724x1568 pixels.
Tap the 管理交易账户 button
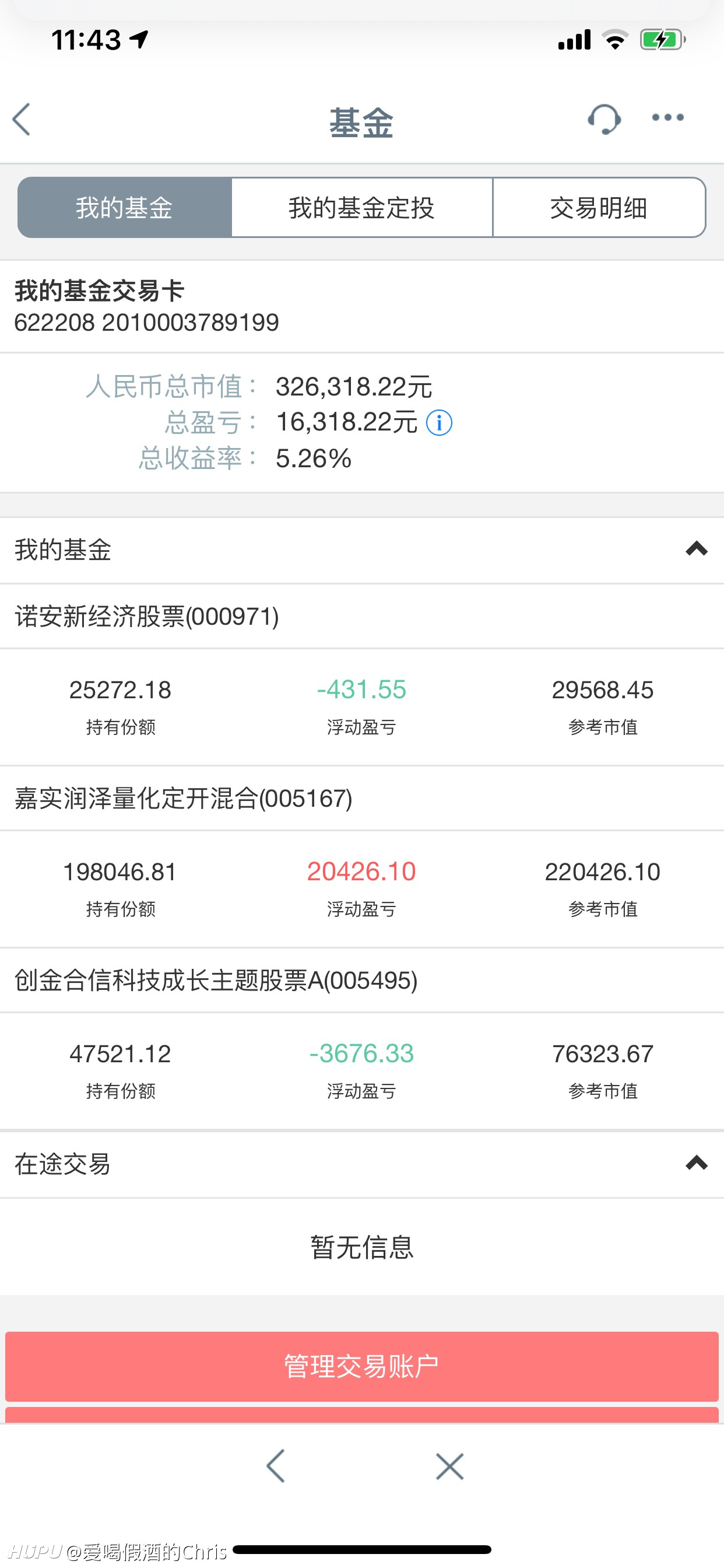click(x=362, y=1366)
